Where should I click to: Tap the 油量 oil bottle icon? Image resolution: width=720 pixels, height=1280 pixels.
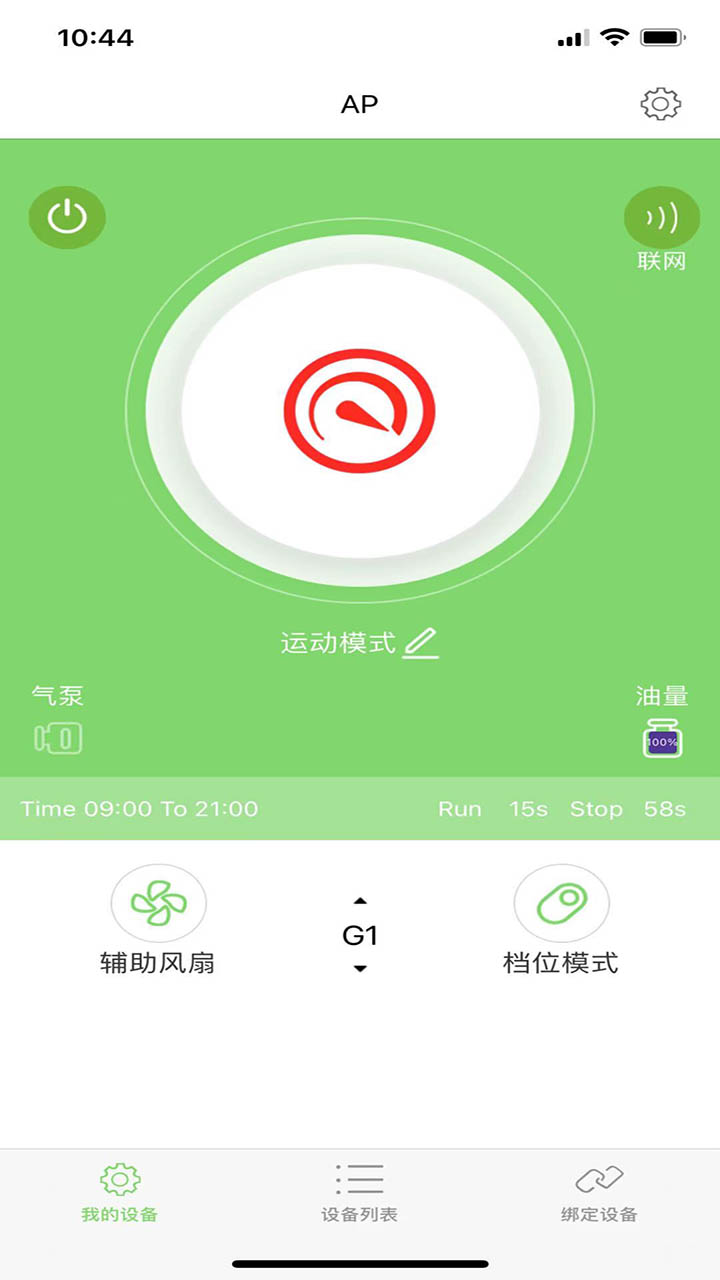pyautogui.click(x=661, y=738)
